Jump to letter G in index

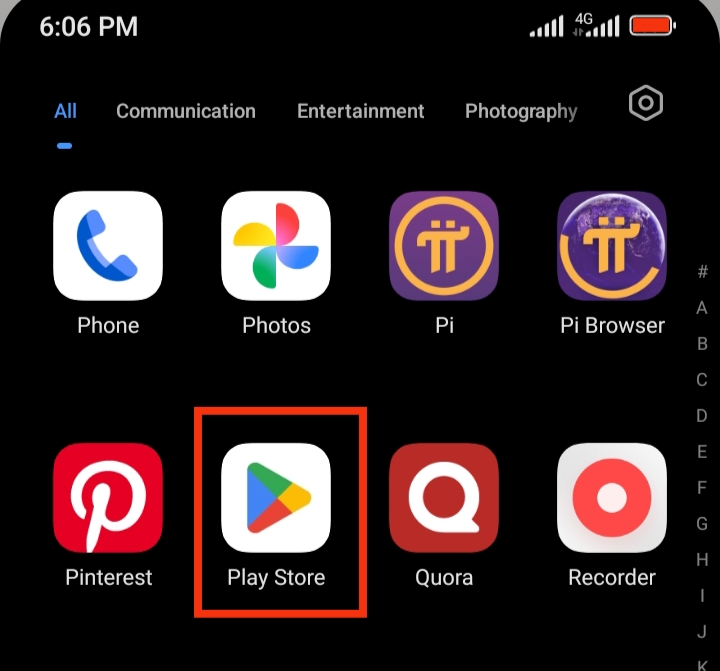click(702, 524)
